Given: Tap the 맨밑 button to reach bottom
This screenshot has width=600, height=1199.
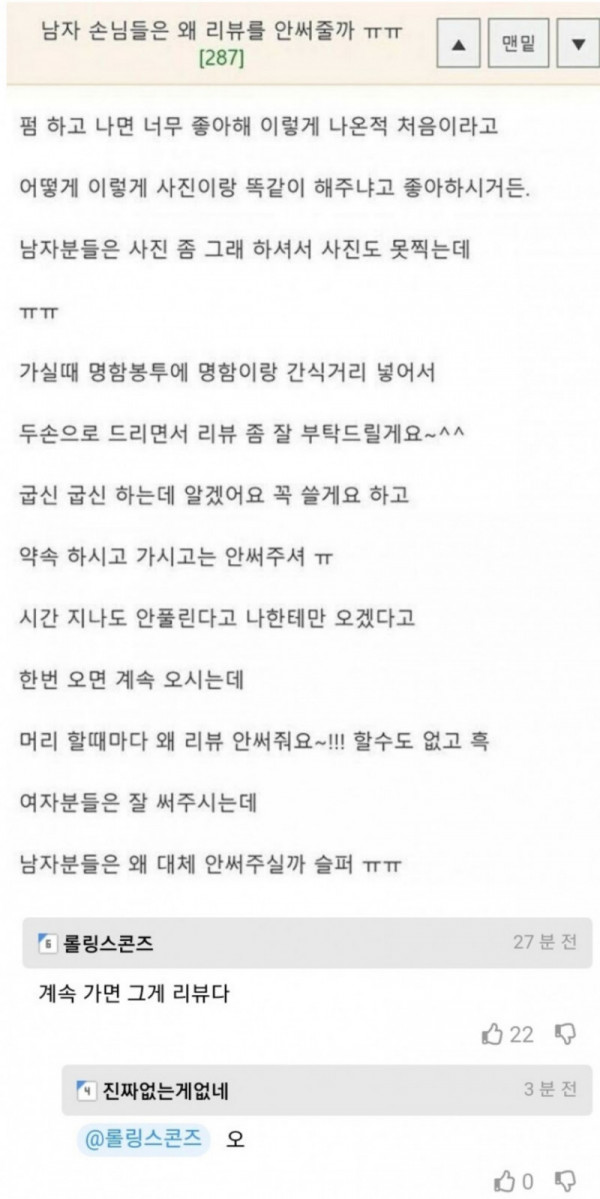Looking at the screenshot, I should point(517,45).
